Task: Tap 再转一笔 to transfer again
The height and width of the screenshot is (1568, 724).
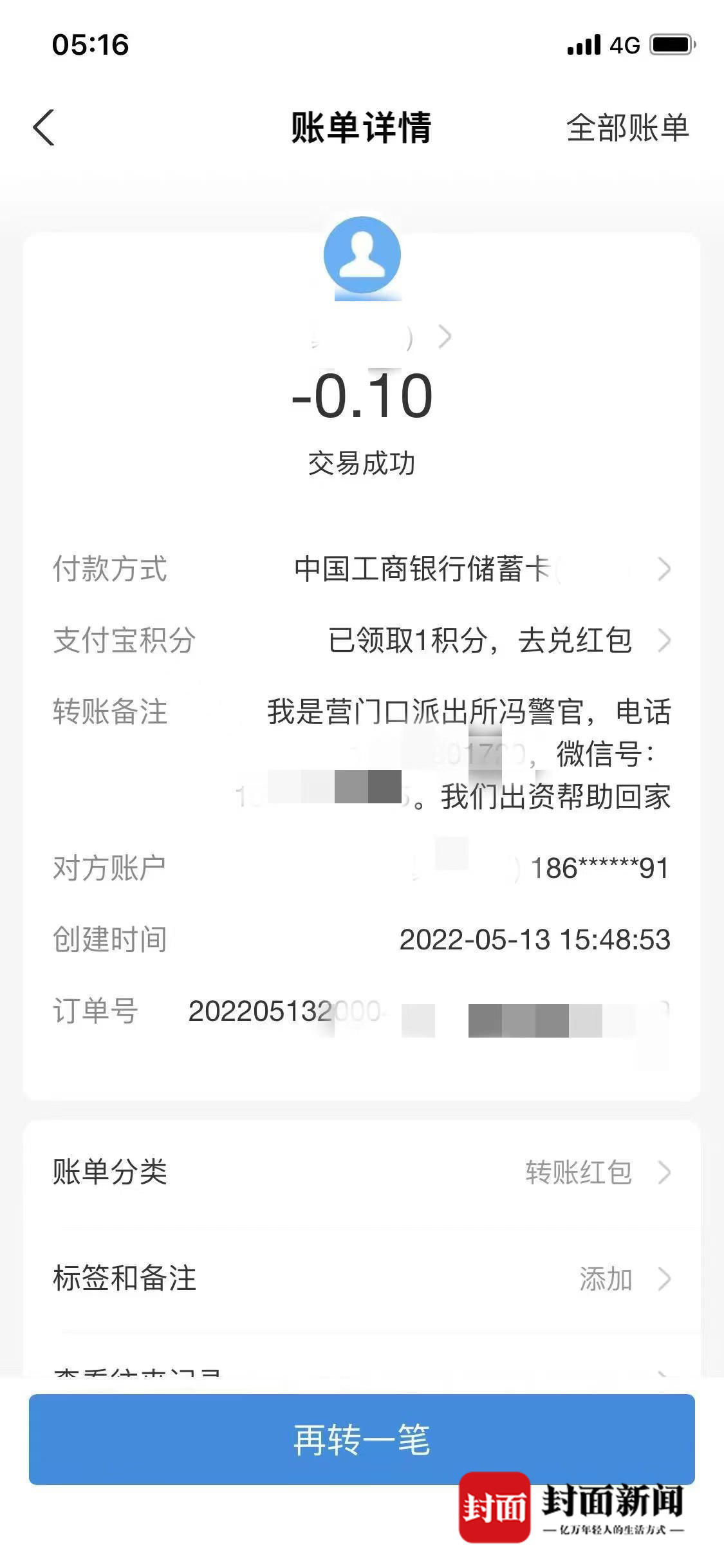Action: [x=362, y=1439]
